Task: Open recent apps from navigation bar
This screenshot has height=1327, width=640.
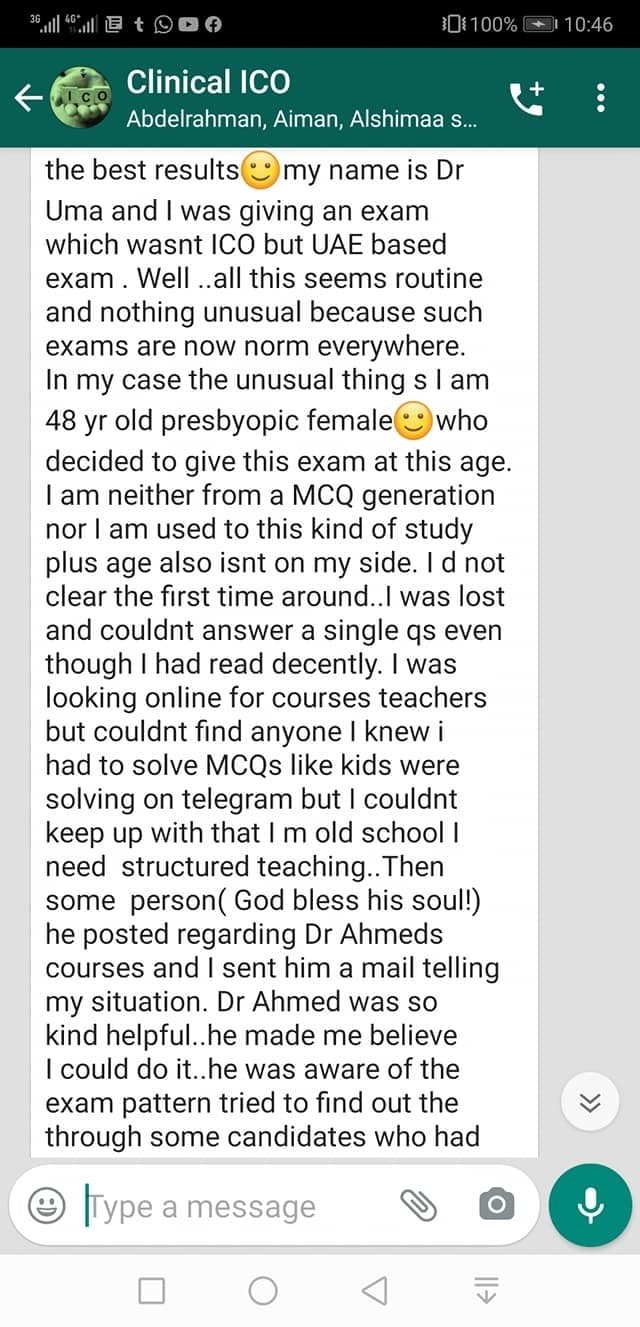Action: (x=152, y=1291)
